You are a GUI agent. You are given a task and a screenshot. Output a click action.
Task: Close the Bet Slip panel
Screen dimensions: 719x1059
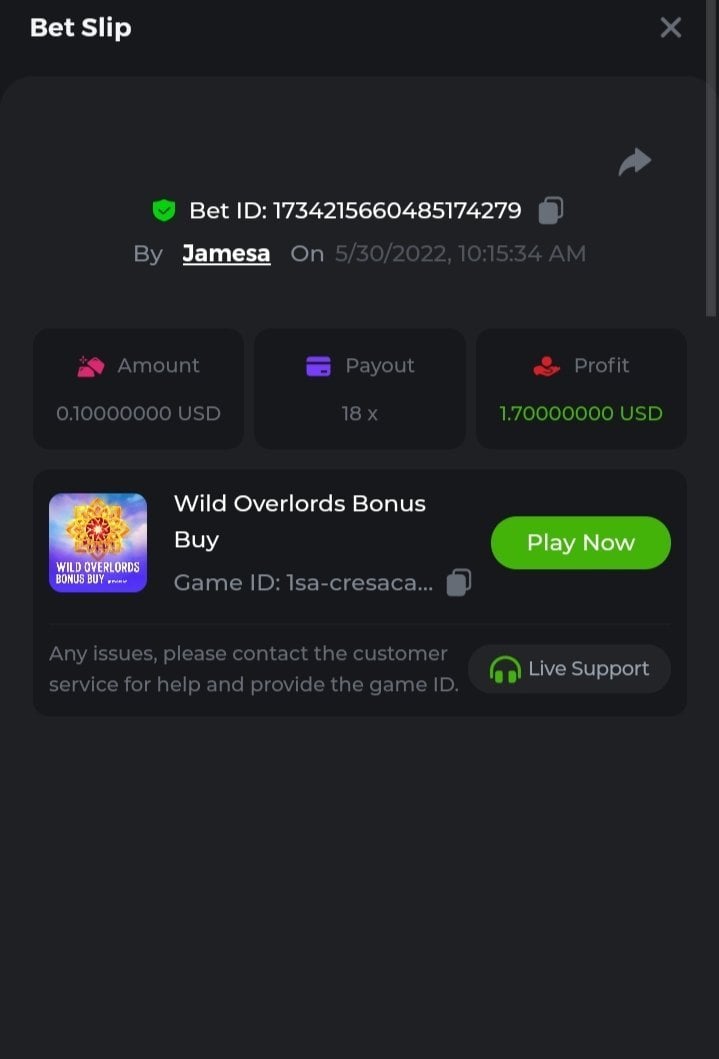(670, 28)
